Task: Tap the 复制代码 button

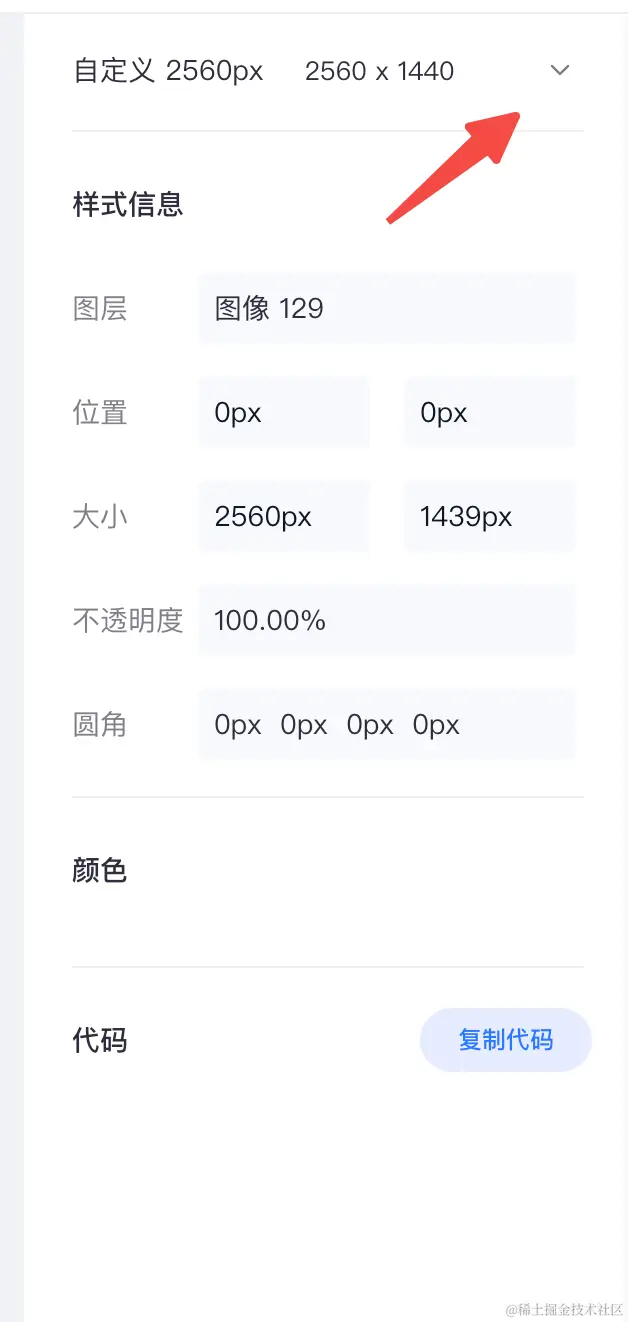Action: point(505,1040)
